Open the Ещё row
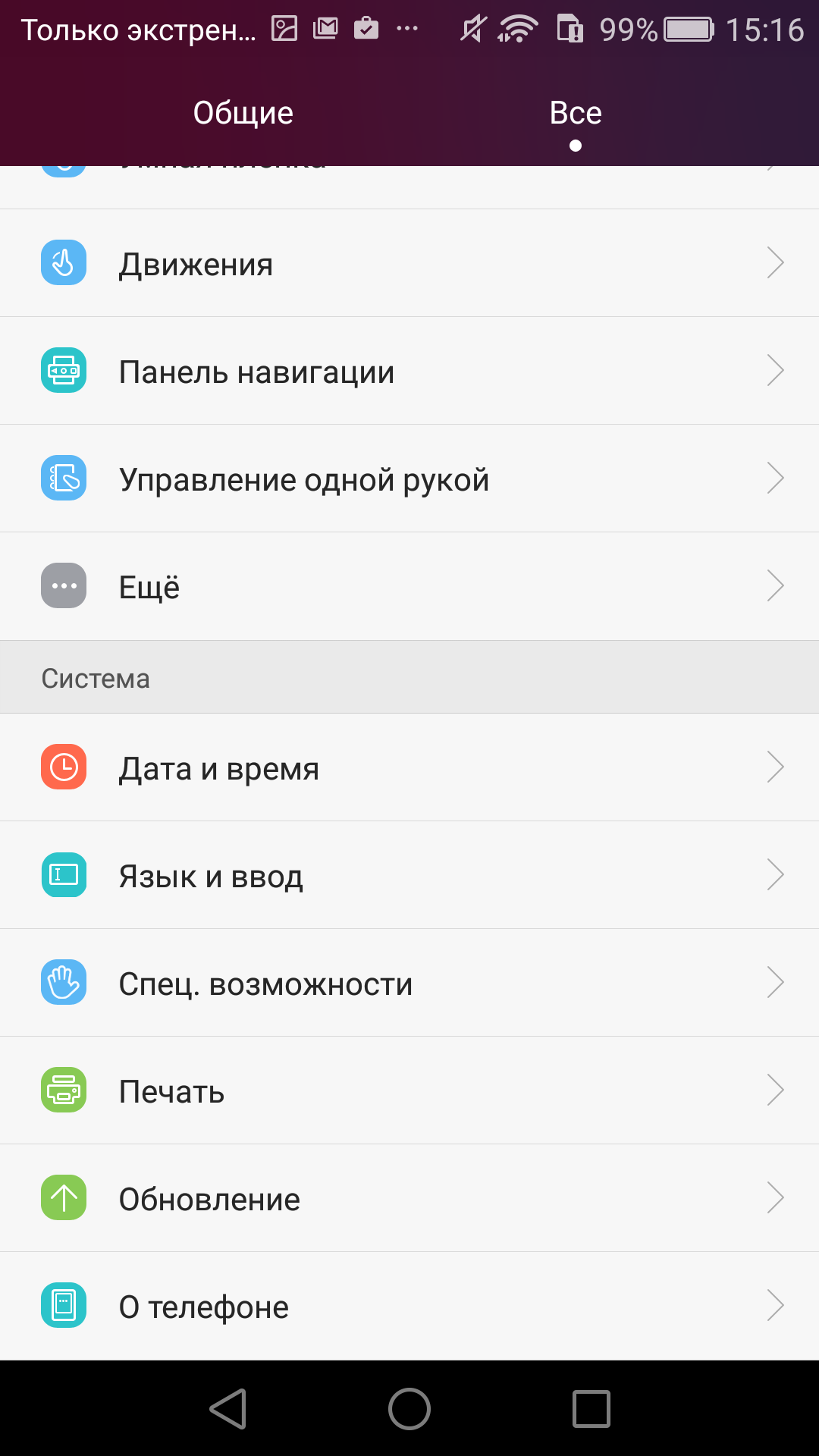This screenshot has height=1456, width=819. [409, 586]
